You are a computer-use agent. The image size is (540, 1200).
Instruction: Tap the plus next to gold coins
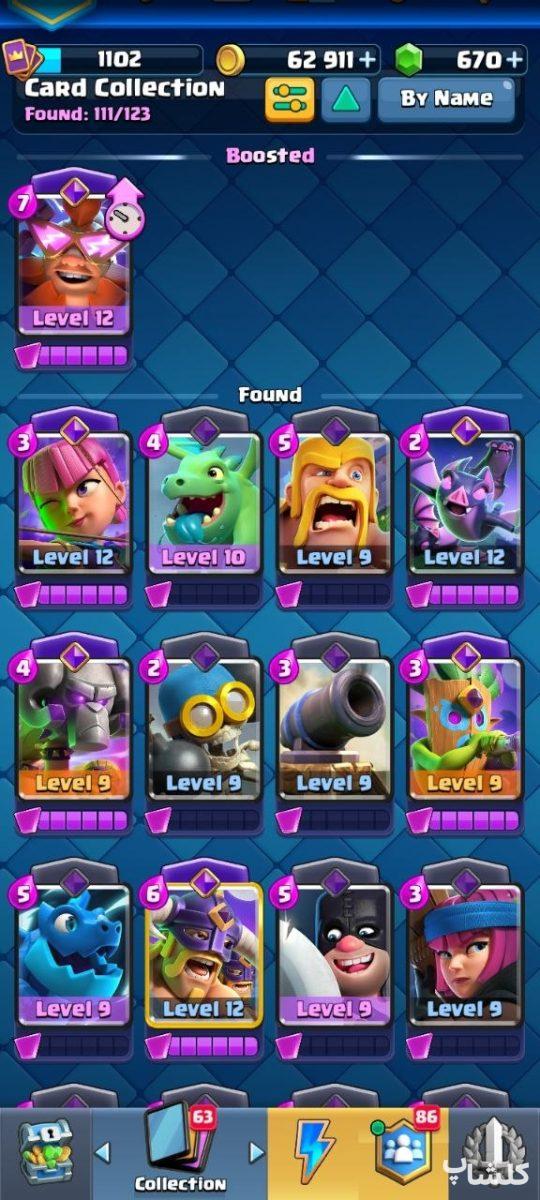[368, 60]
